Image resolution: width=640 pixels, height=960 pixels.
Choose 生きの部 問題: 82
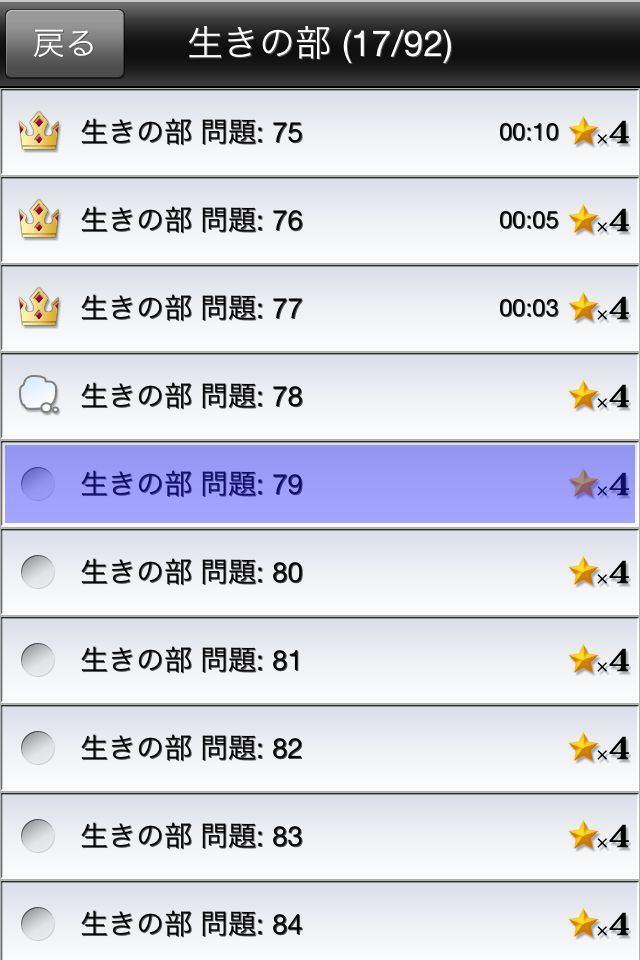(320, 749)
